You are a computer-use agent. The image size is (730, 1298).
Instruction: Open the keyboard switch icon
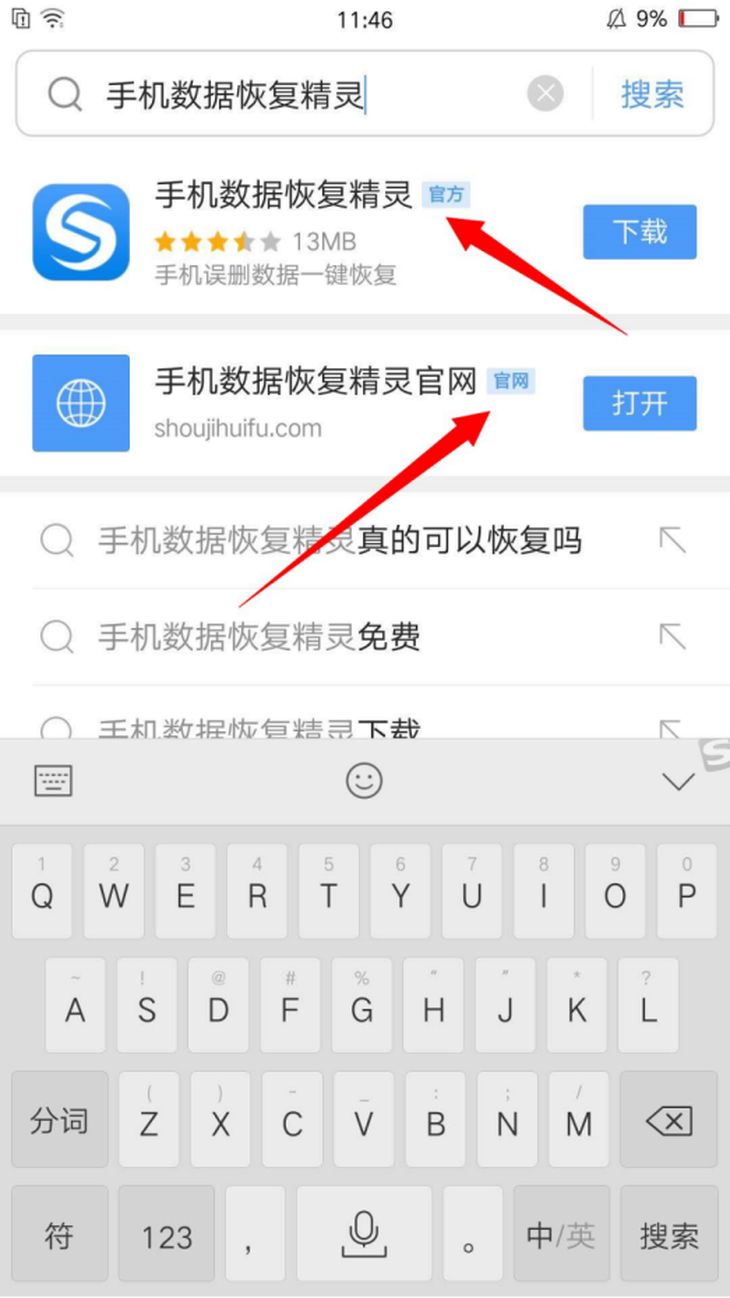pos(54,781)
